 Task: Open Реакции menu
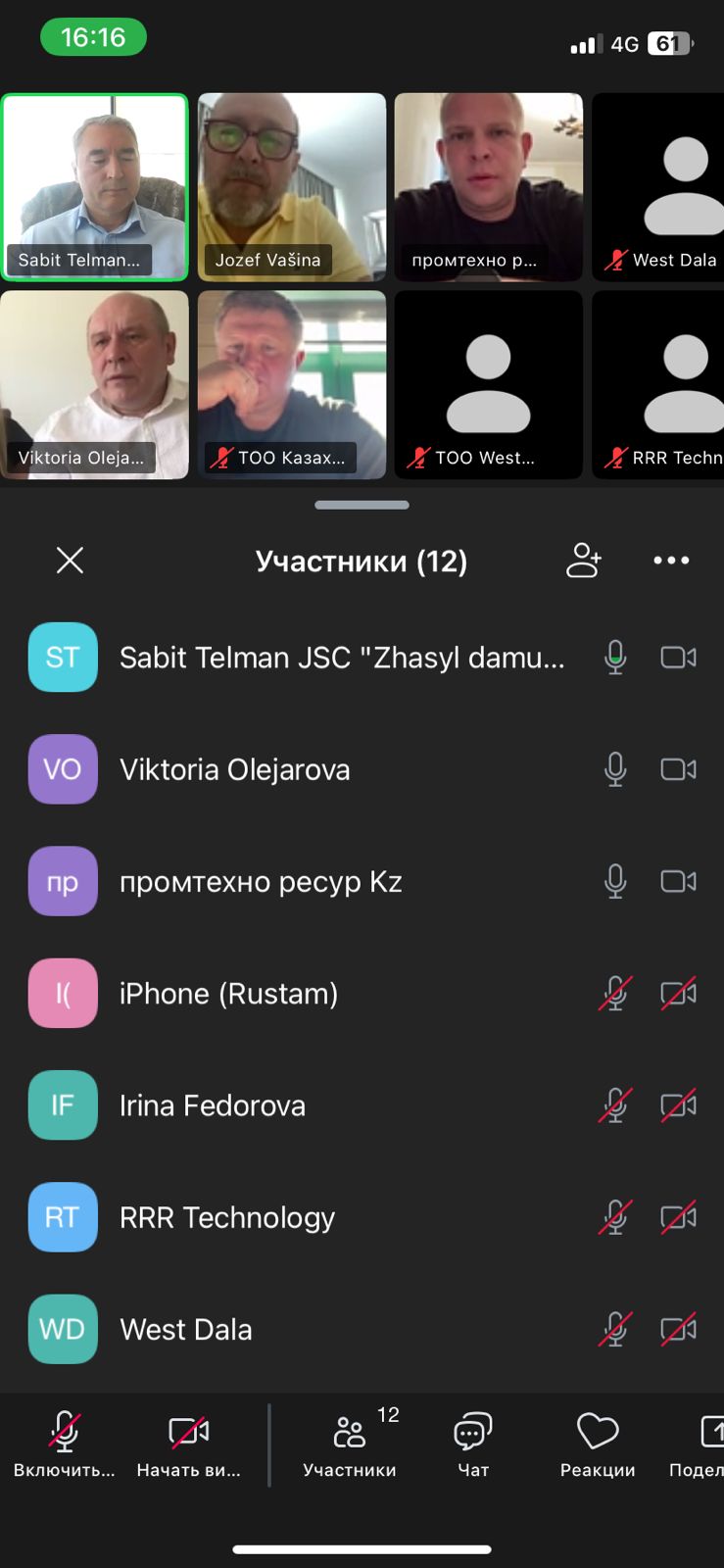(598, 1445)
